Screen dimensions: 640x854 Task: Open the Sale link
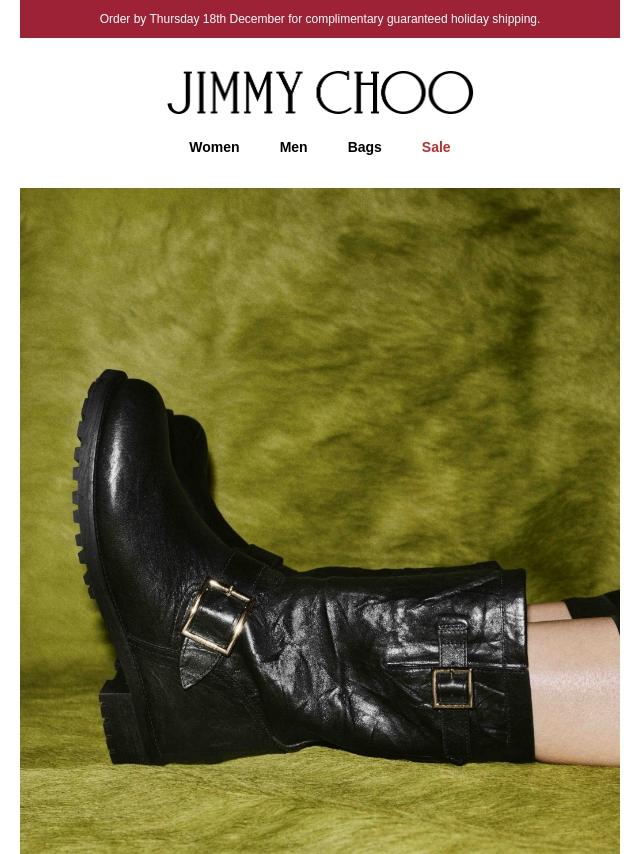click(436, 147)
